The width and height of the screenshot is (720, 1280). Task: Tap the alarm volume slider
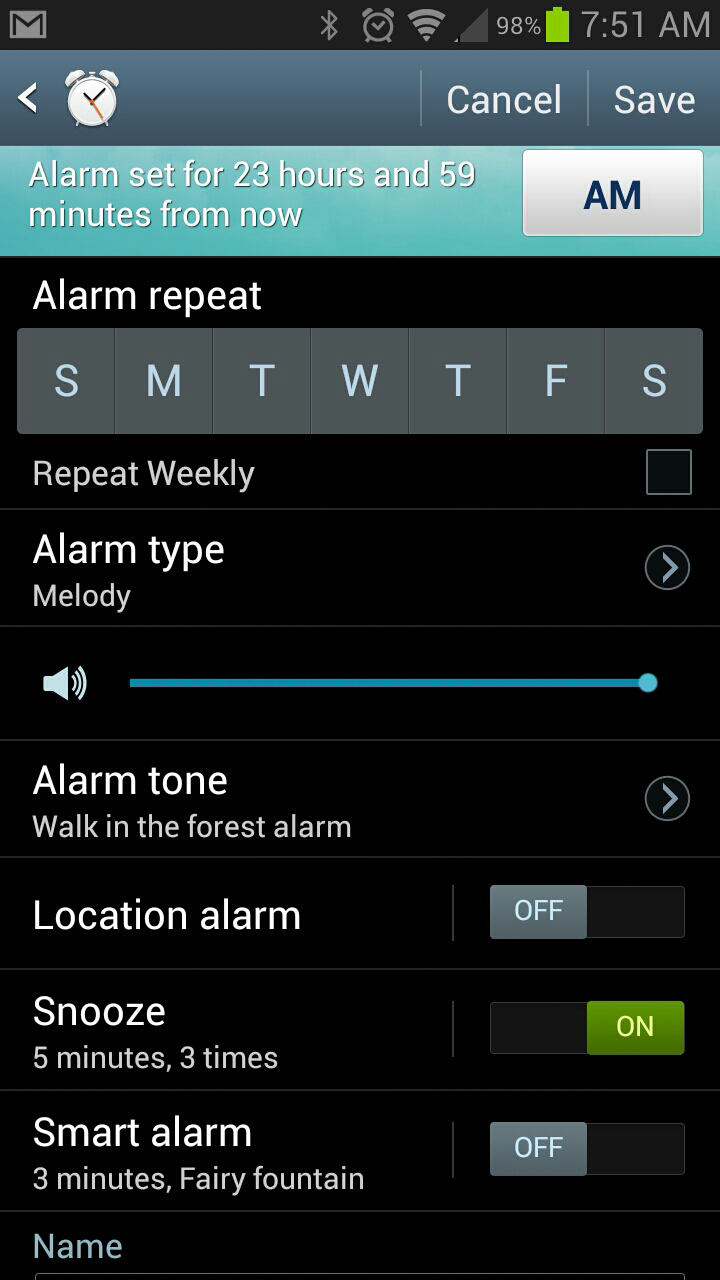(390, 683)
